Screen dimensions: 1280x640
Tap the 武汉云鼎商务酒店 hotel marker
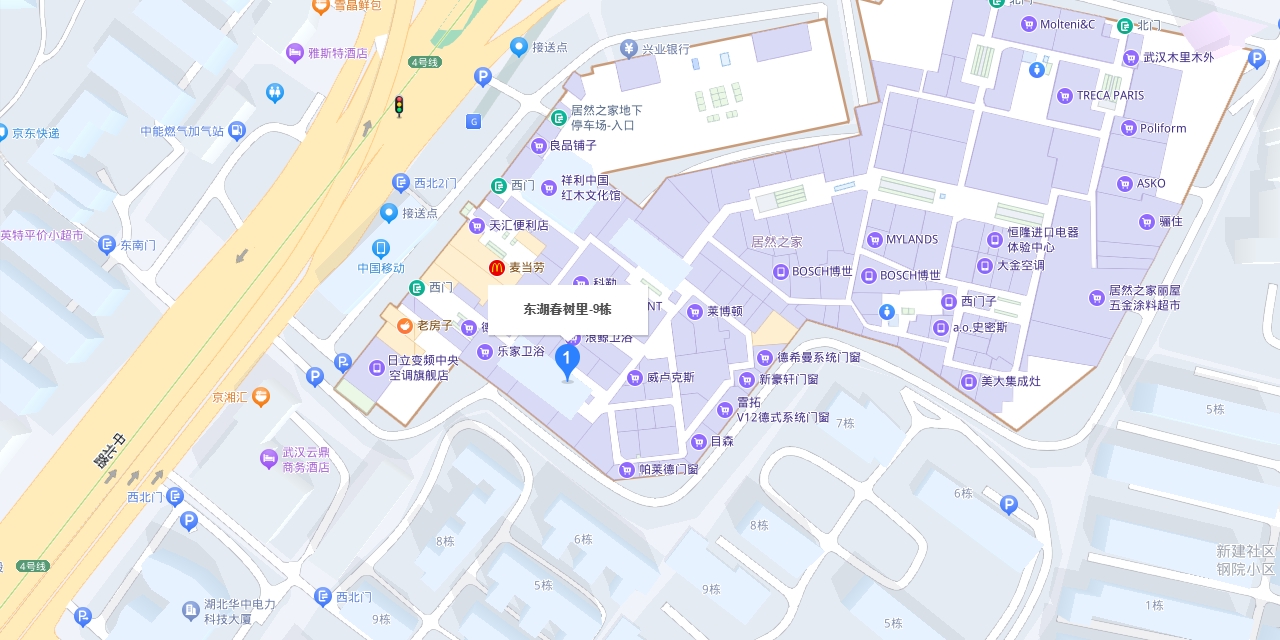pos(269,459)
